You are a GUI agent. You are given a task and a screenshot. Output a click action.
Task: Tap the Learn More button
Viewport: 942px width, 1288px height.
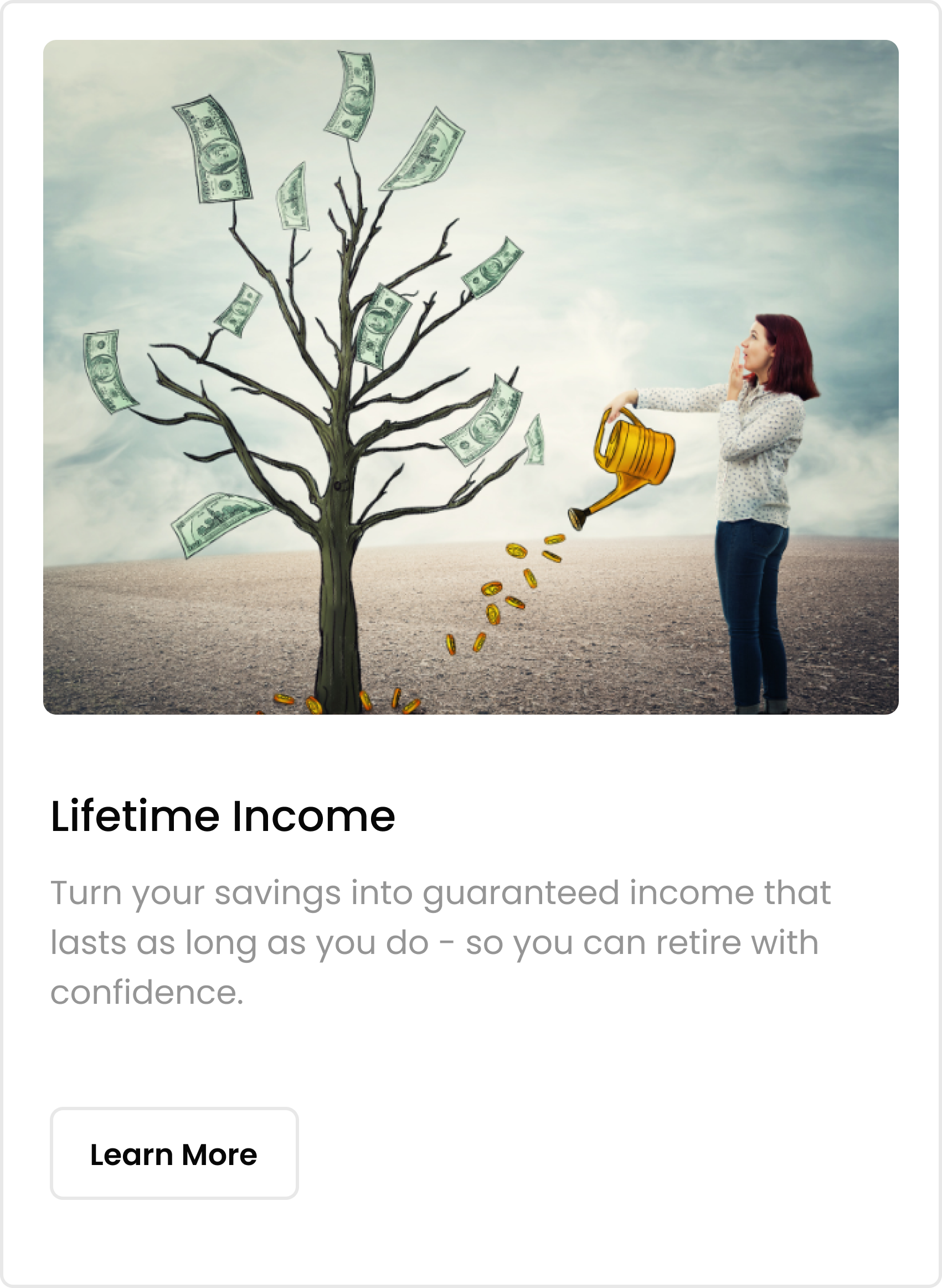(x=174, y=1154)
